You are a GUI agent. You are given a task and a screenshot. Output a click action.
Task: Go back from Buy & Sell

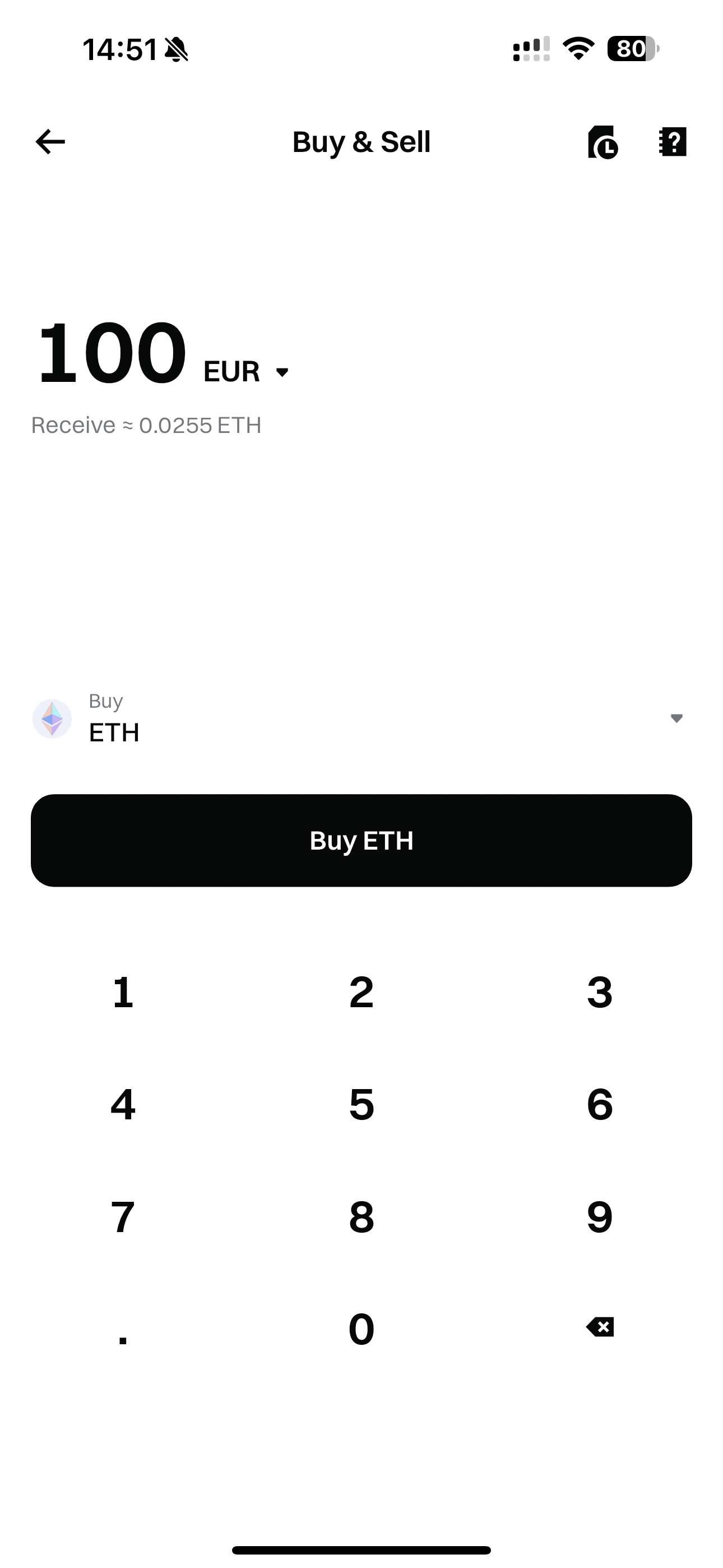tap(50, 142)
